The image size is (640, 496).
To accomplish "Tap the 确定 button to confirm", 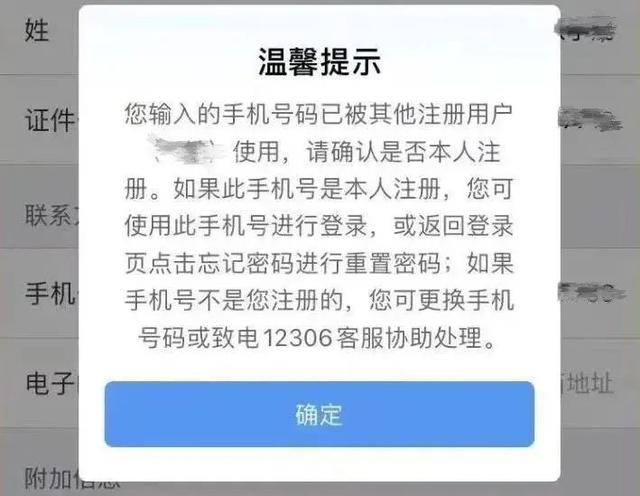I will point(319,413).
